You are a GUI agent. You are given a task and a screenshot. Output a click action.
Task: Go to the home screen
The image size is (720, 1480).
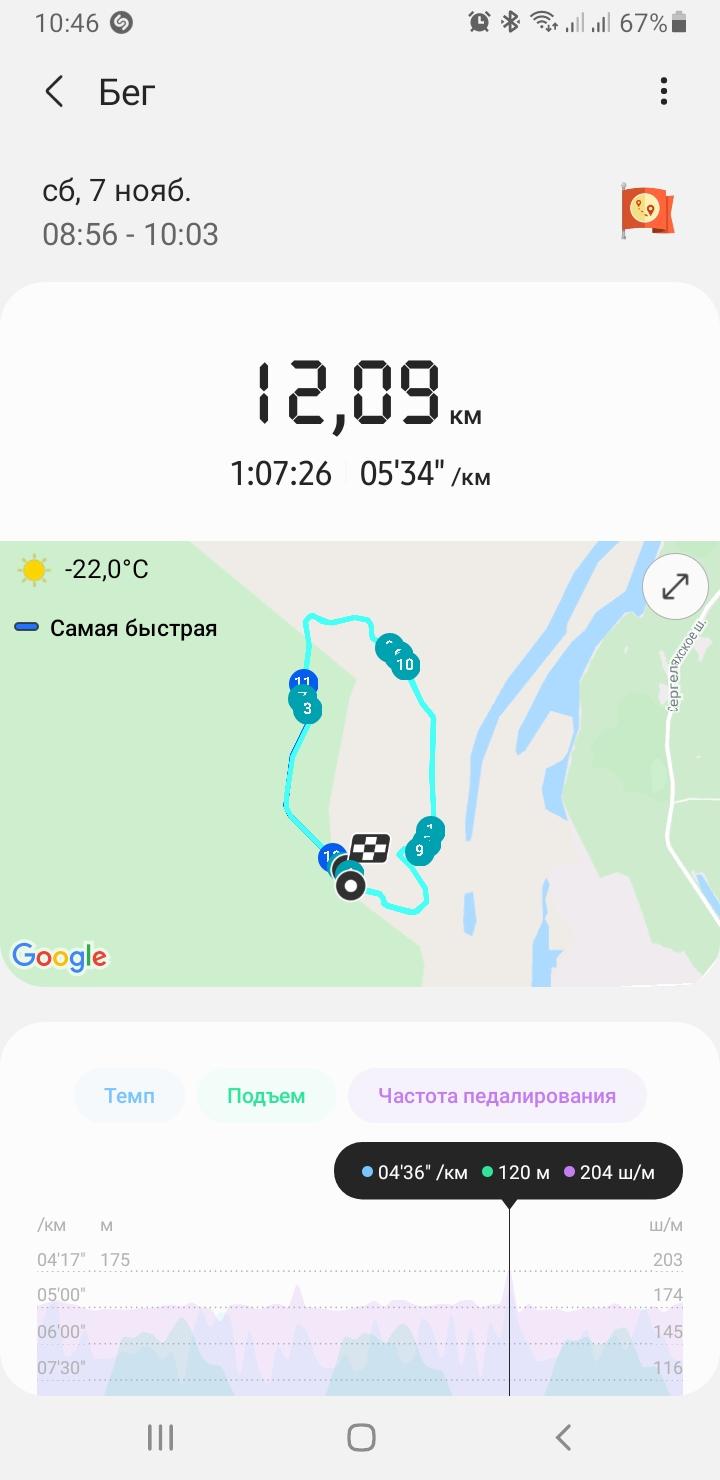[361, 1438]
